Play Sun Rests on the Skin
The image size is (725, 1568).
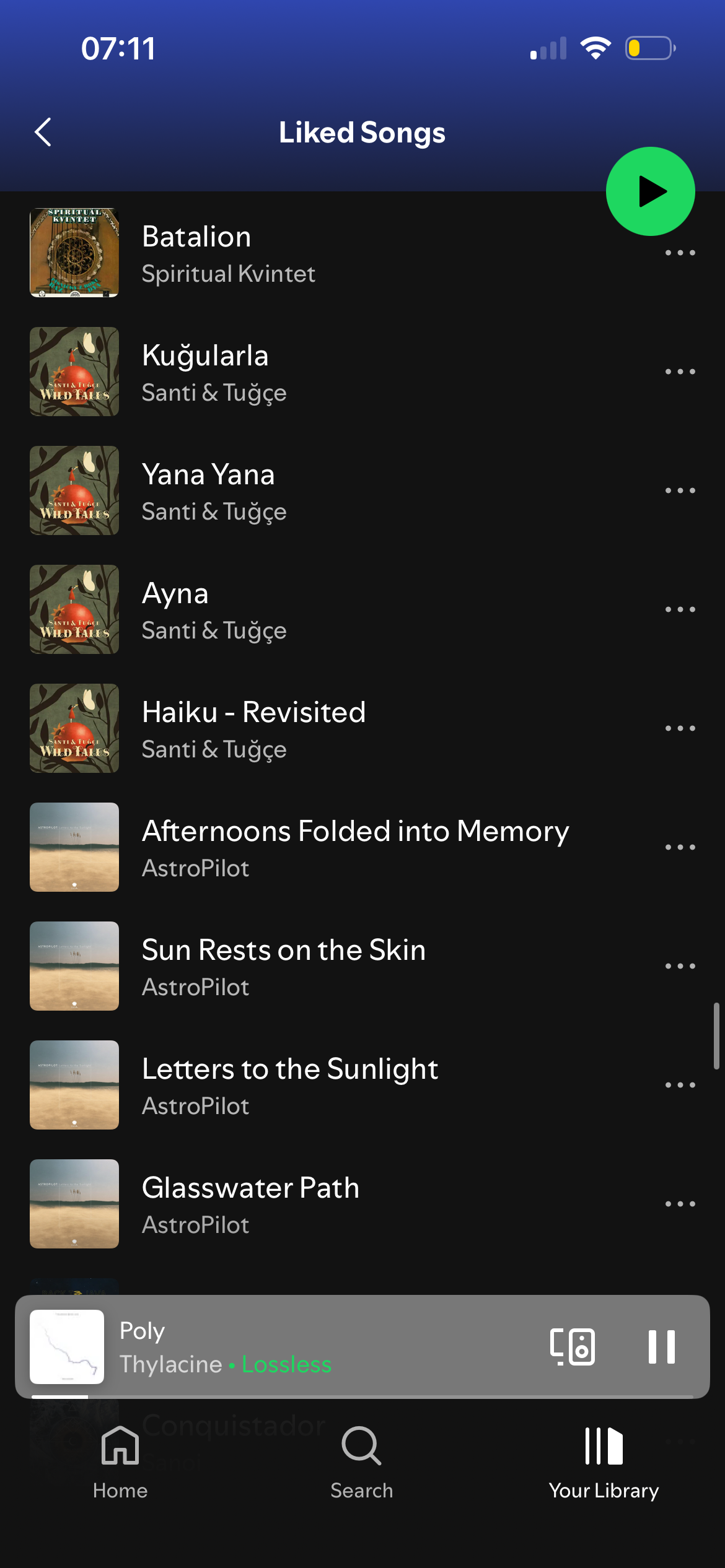(310, 967)
